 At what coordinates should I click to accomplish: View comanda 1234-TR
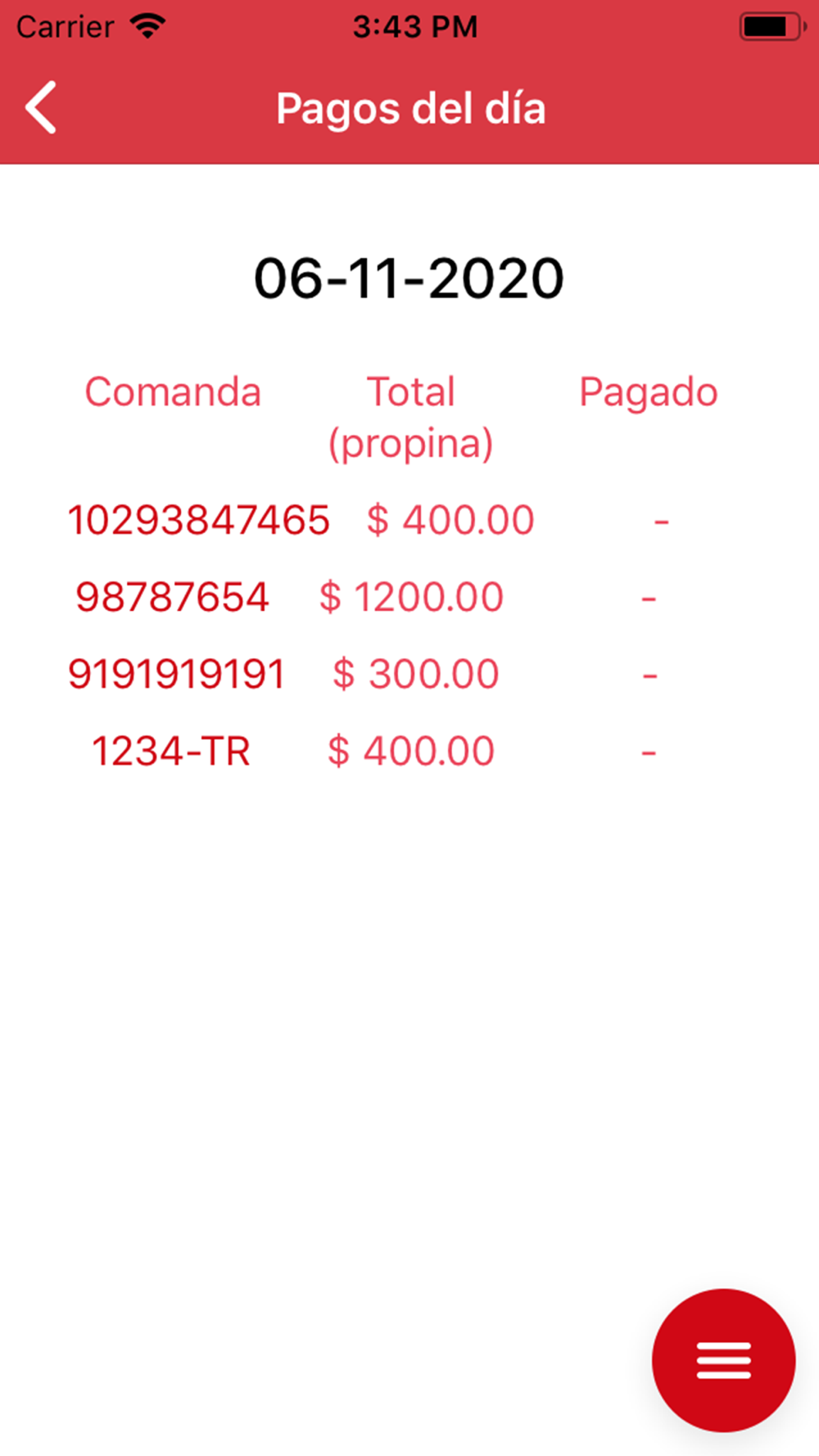170,751
